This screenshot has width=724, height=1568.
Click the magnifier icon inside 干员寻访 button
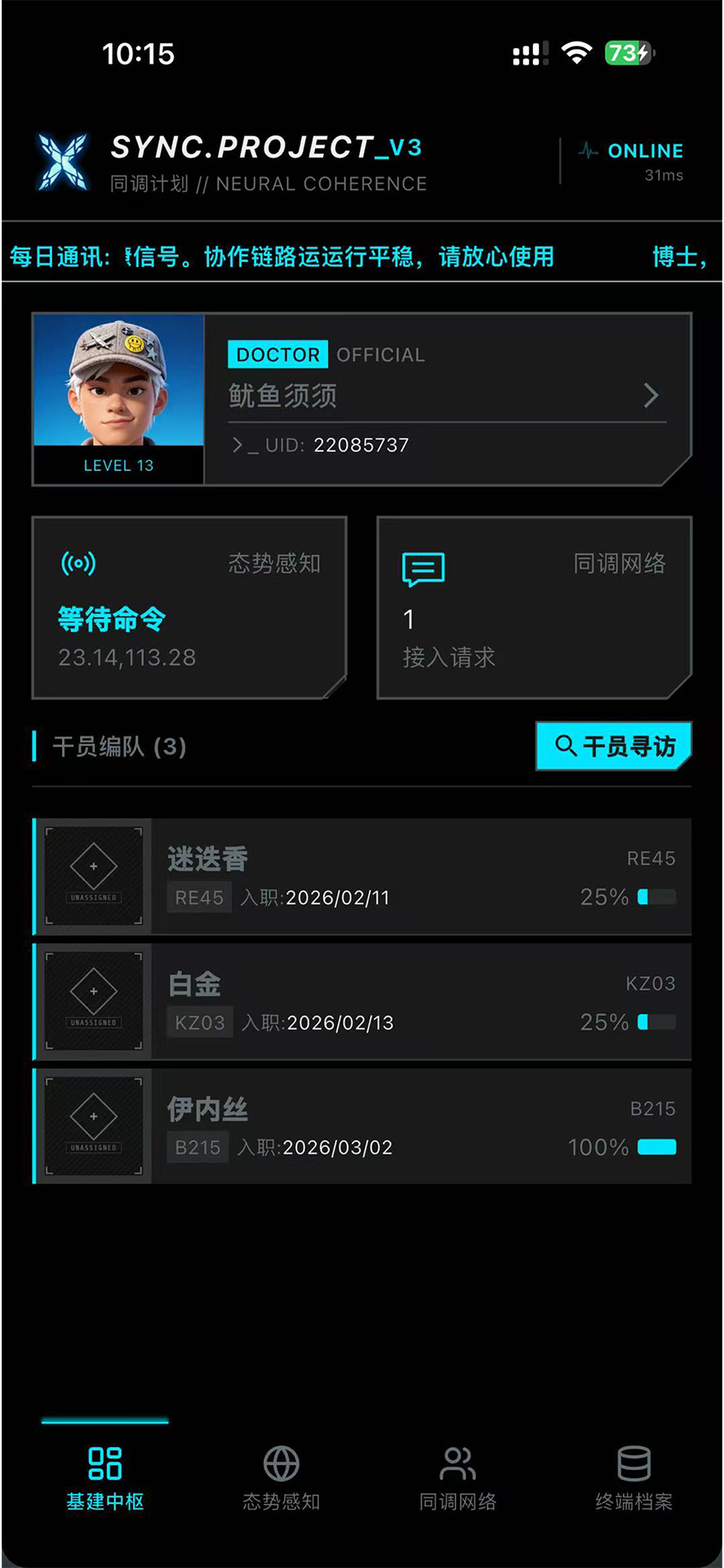pyautogui.click(x=565, y=746)
